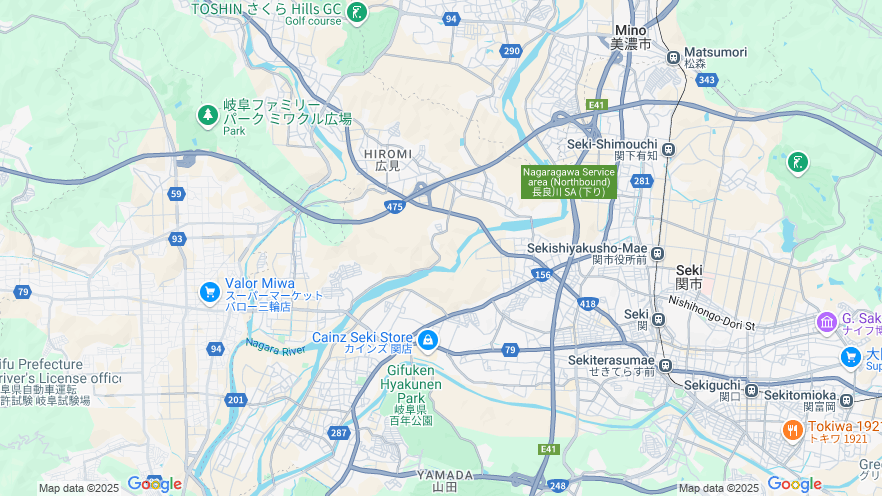
Task: Open the Google logo link at bottom left
Action: [154, 484]
